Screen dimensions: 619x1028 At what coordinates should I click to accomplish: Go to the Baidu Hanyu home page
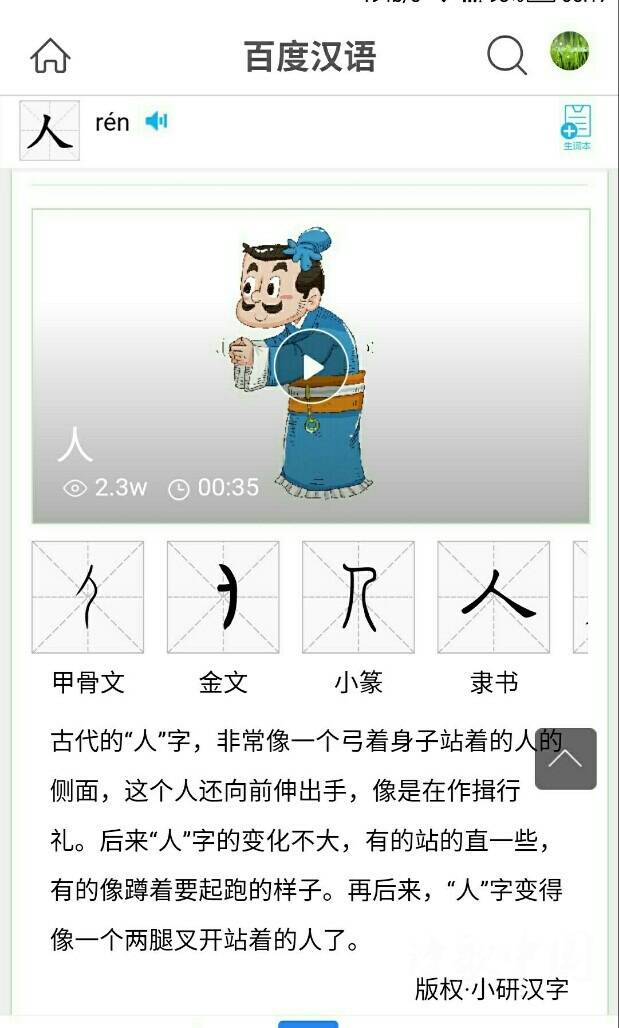pyautogui.click(x=50, y=56)
